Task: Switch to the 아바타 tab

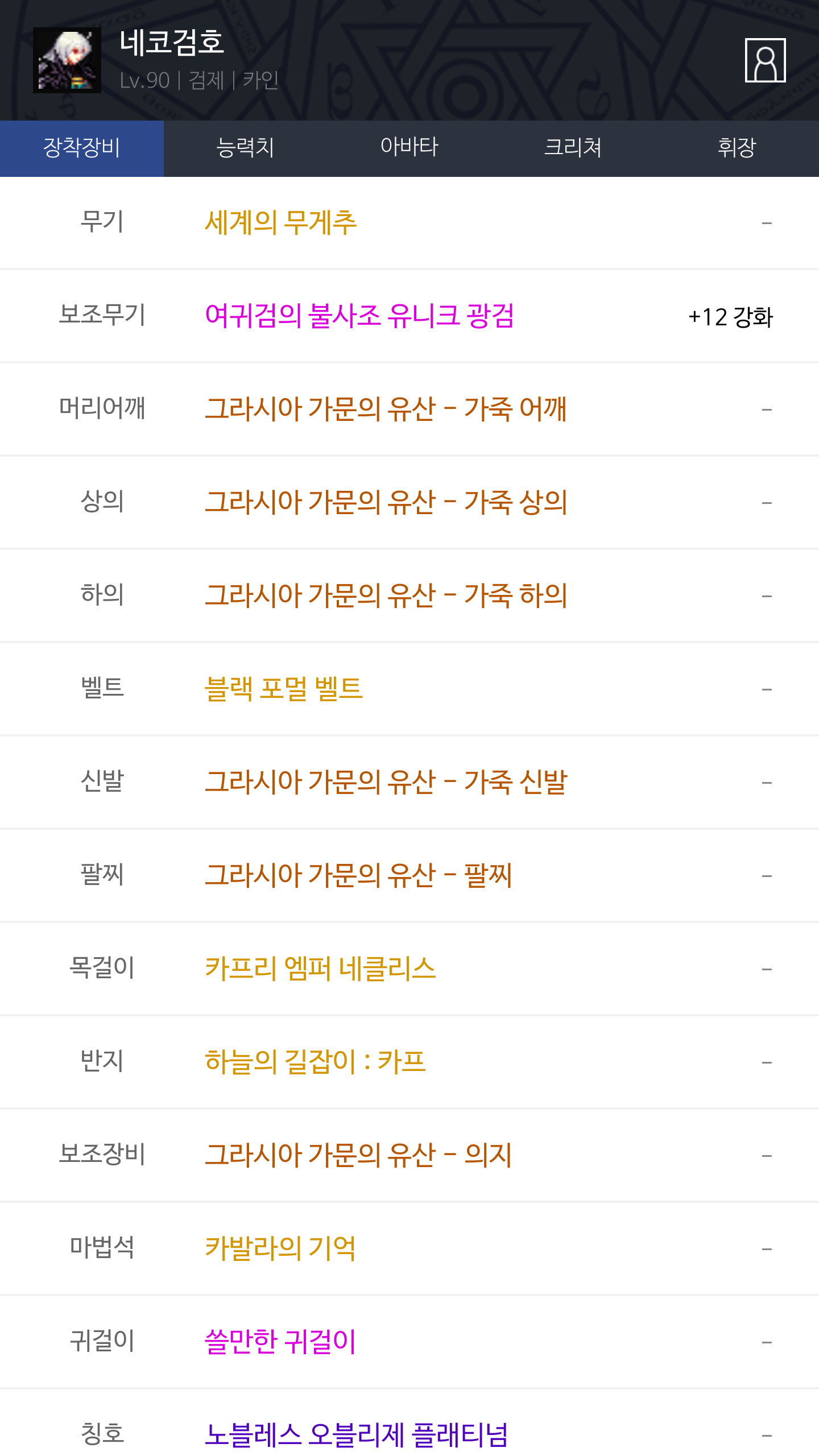Action: pyautogui.click(x=409, y=148)
